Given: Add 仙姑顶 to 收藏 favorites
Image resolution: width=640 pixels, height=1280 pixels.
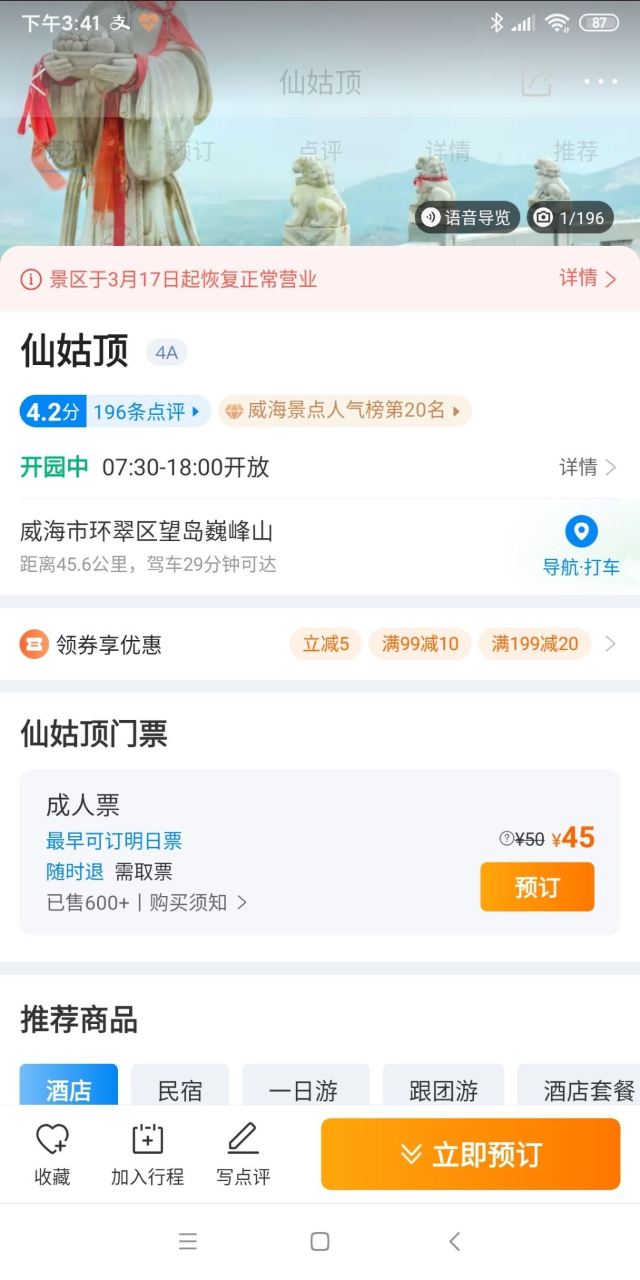Looking at the screenshot, I should click(52, 1154).
